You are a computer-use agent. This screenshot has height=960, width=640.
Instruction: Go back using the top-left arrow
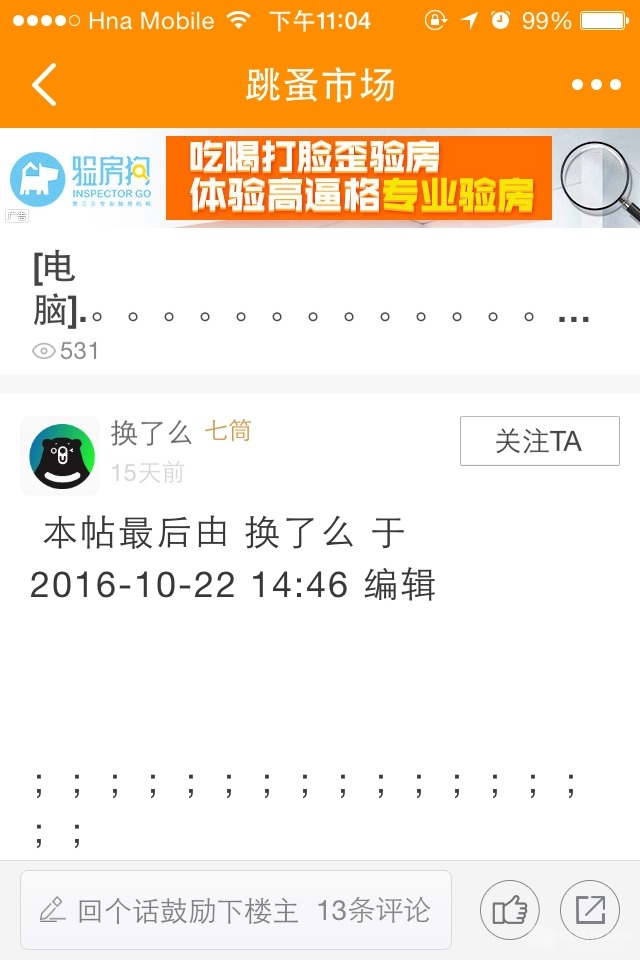pos(44,85)
